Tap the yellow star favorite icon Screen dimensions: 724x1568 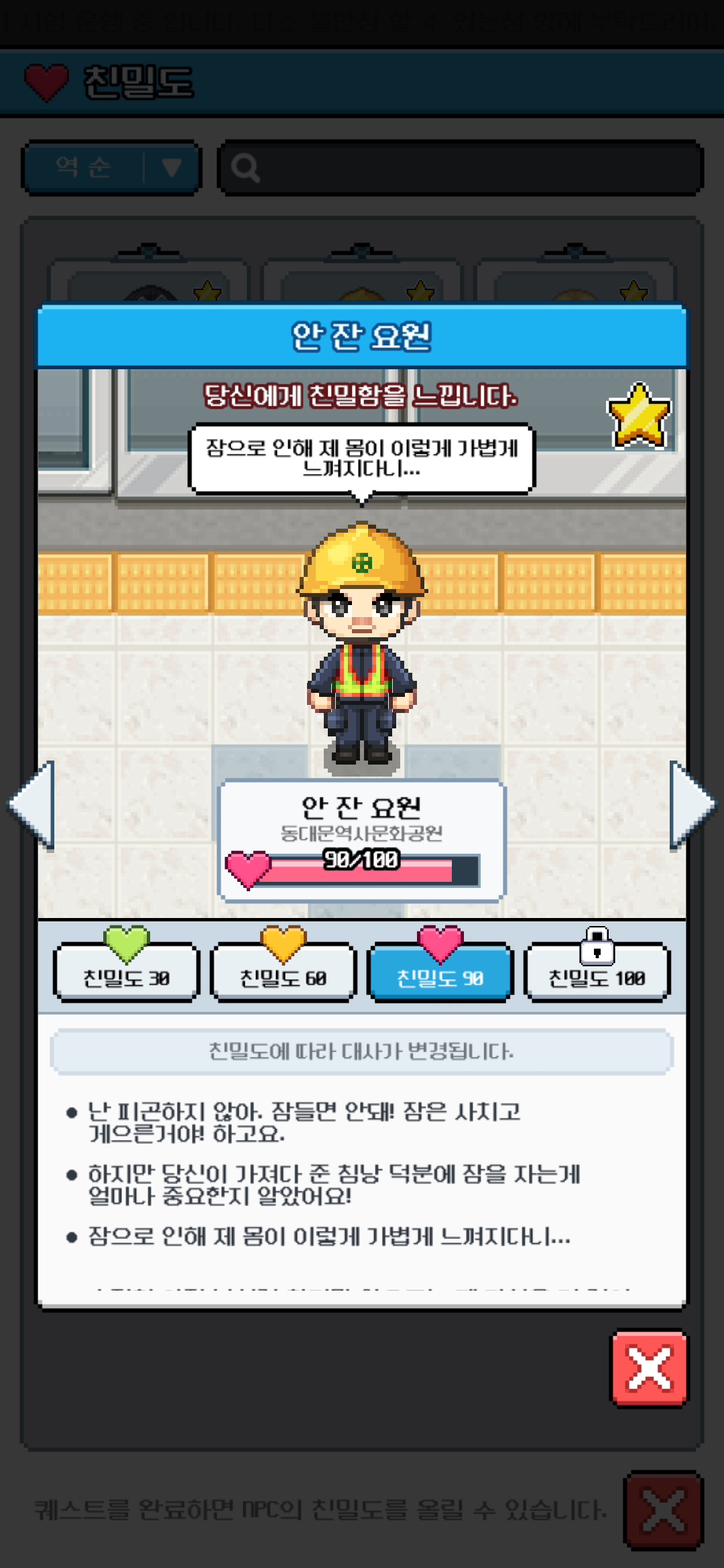(639, 416)
